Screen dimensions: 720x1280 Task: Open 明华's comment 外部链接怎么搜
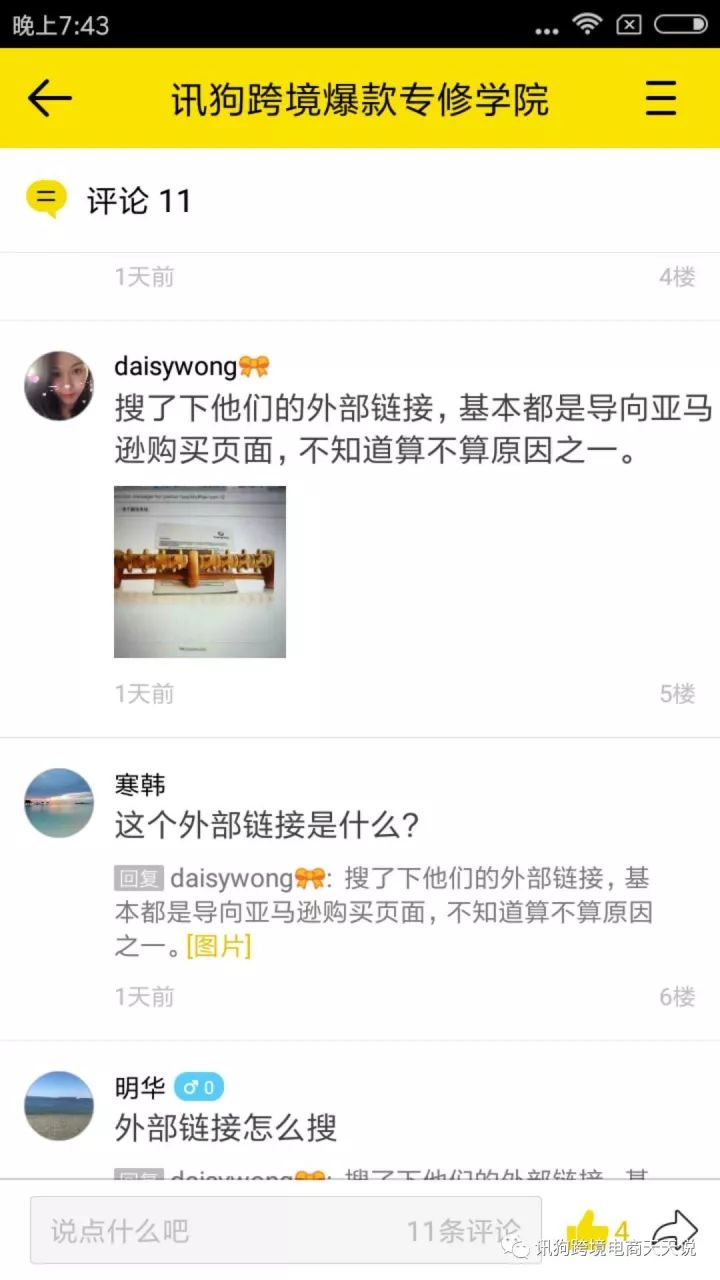click(x=226, y=1128)
